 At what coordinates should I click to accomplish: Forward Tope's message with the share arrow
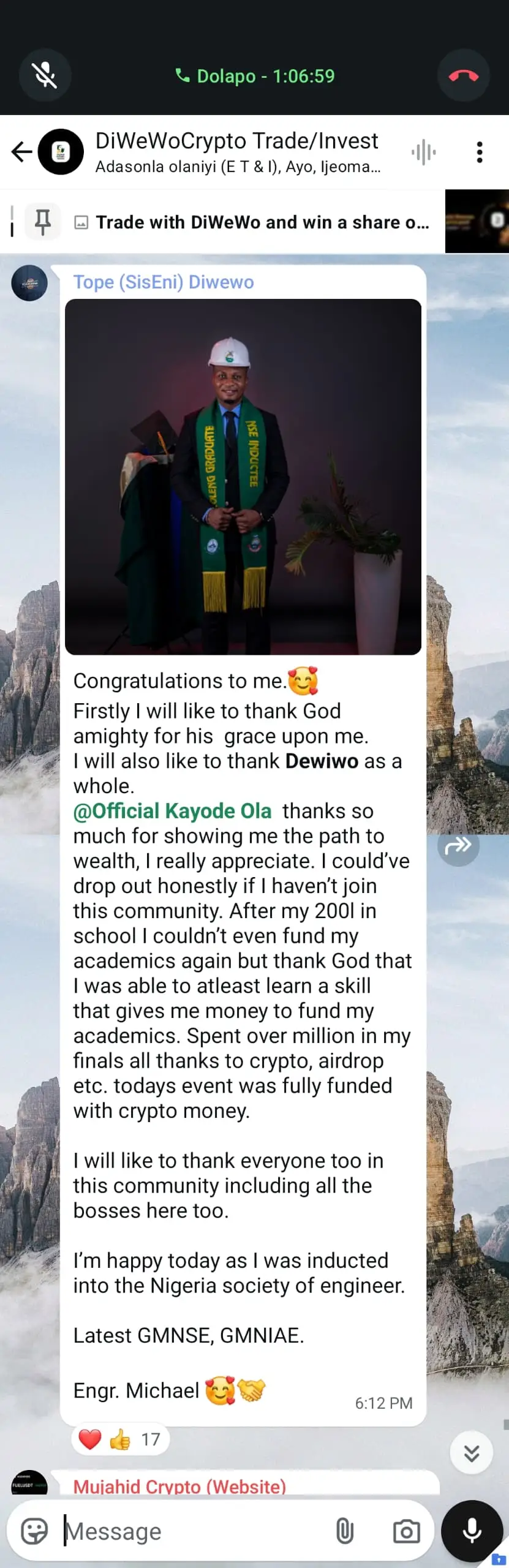coord(458,846)
